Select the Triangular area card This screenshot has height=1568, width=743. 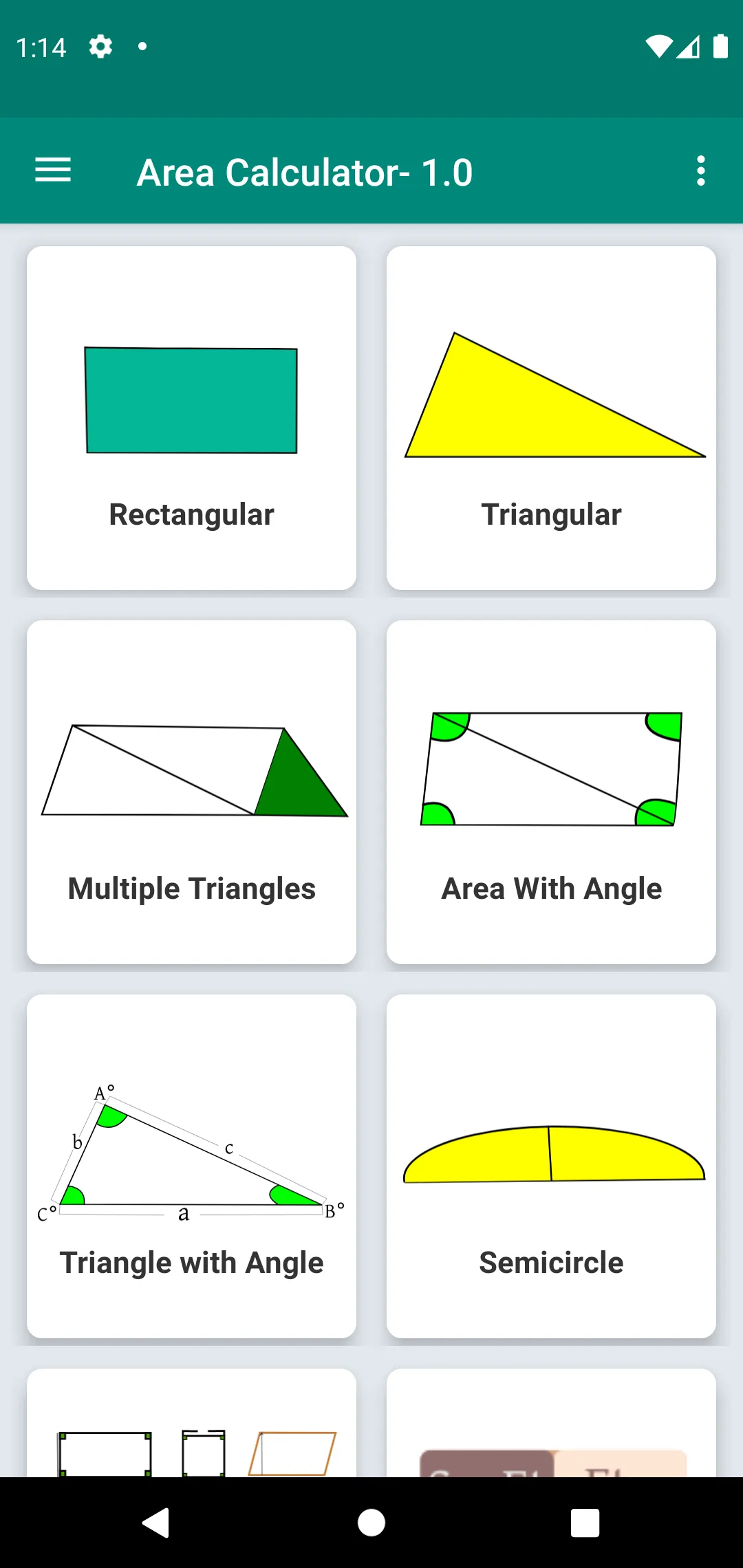(551, 418)
